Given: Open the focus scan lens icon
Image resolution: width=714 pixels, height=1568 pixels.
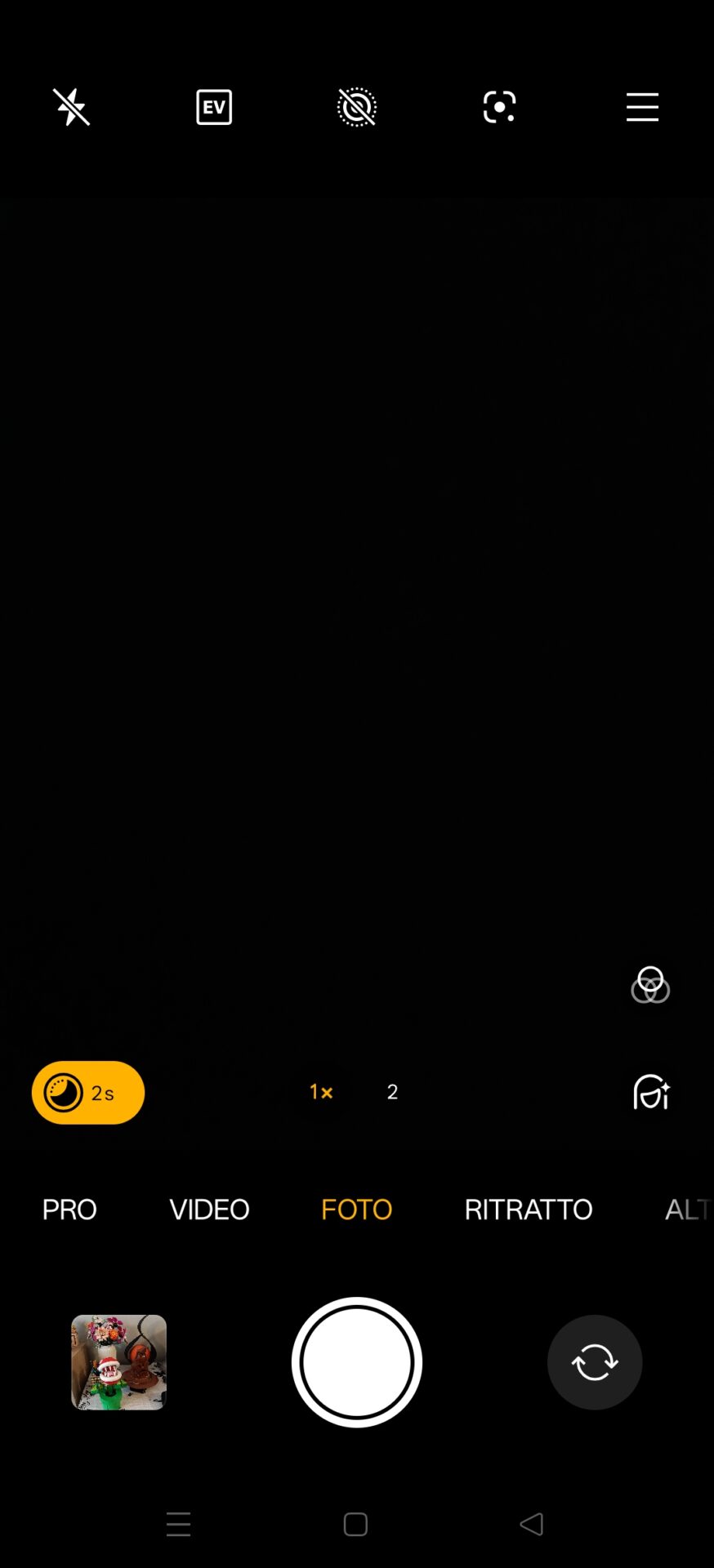Looking at the screenshot, I should [x=499, y=107].
